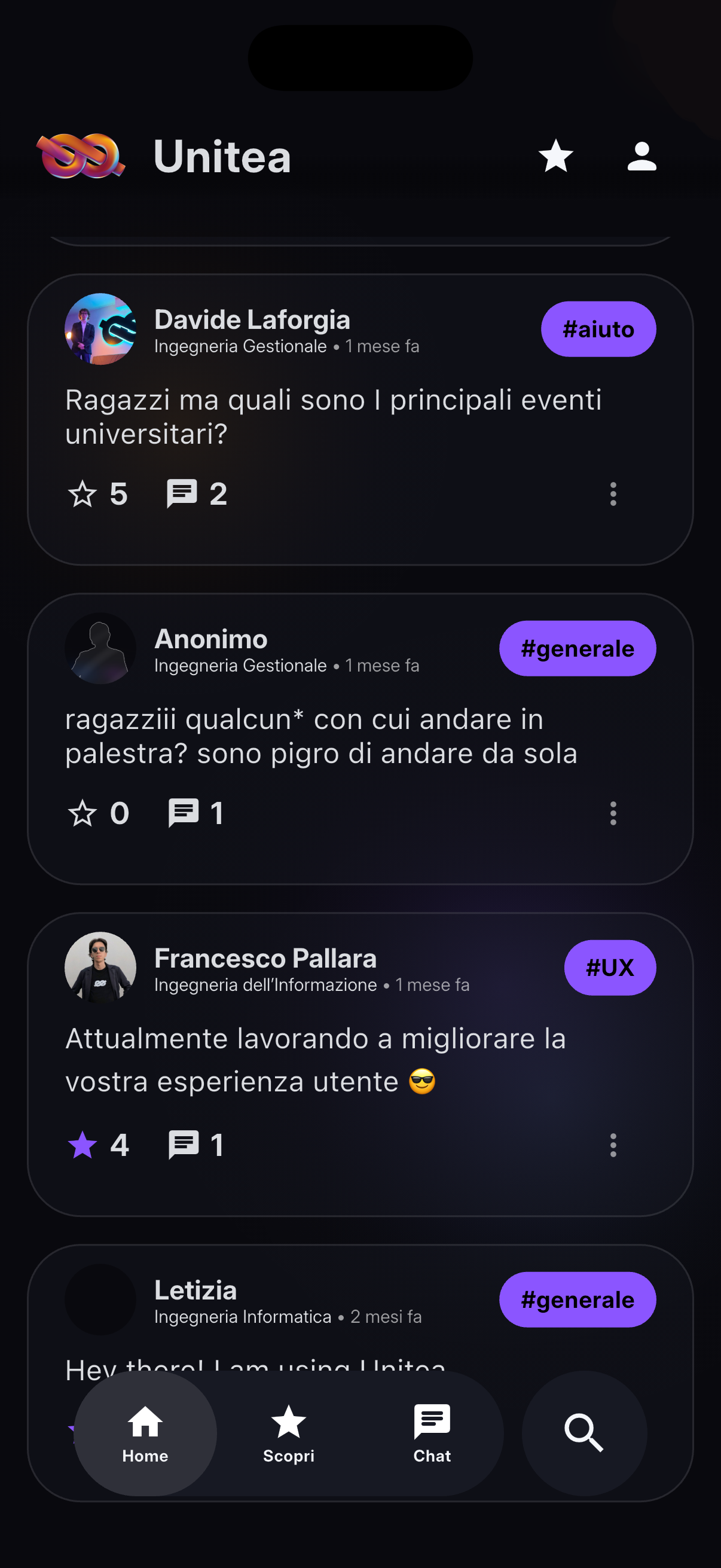721x1568 pixels.
Task: Open favorites star in the top bar
Action: click(x=555, y=157)
